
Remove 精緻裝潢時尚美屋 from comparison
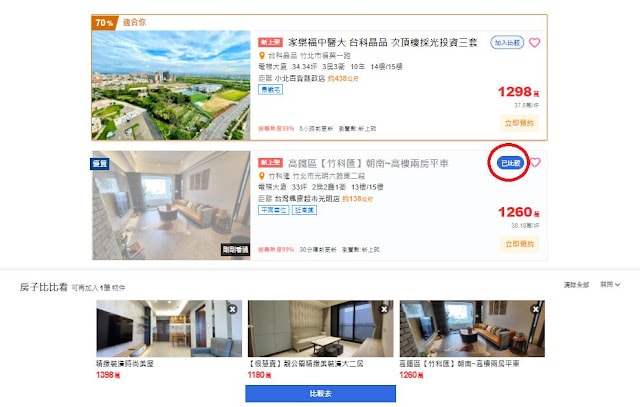pyautogui.click(x=232, y=310)
